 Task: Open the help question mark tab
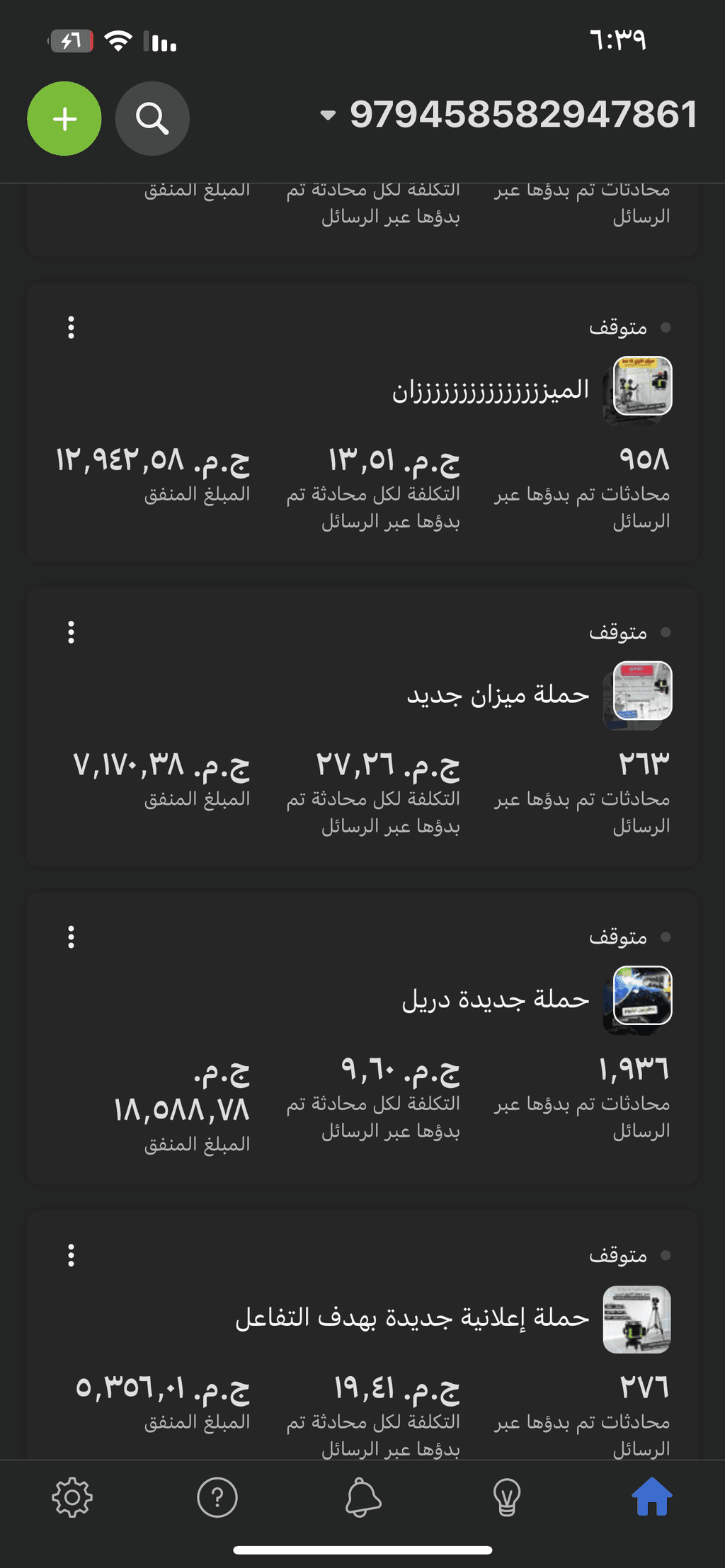pyautogui.click(x=217, y=1497)
